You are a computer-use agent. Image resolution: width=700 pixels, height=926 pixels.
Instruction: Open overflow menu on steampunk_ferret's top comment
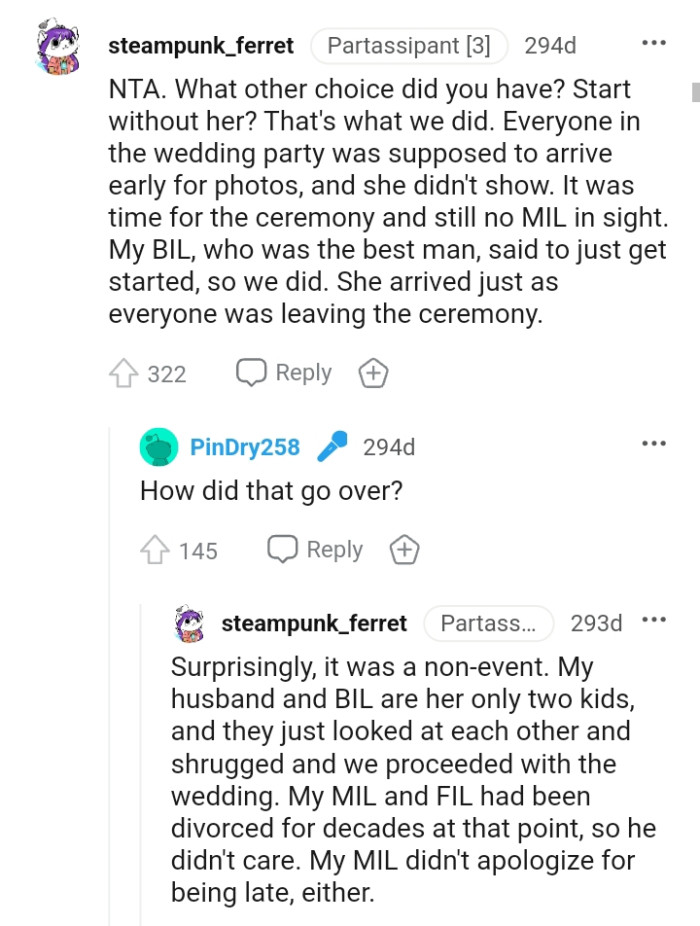coord(653,44)
